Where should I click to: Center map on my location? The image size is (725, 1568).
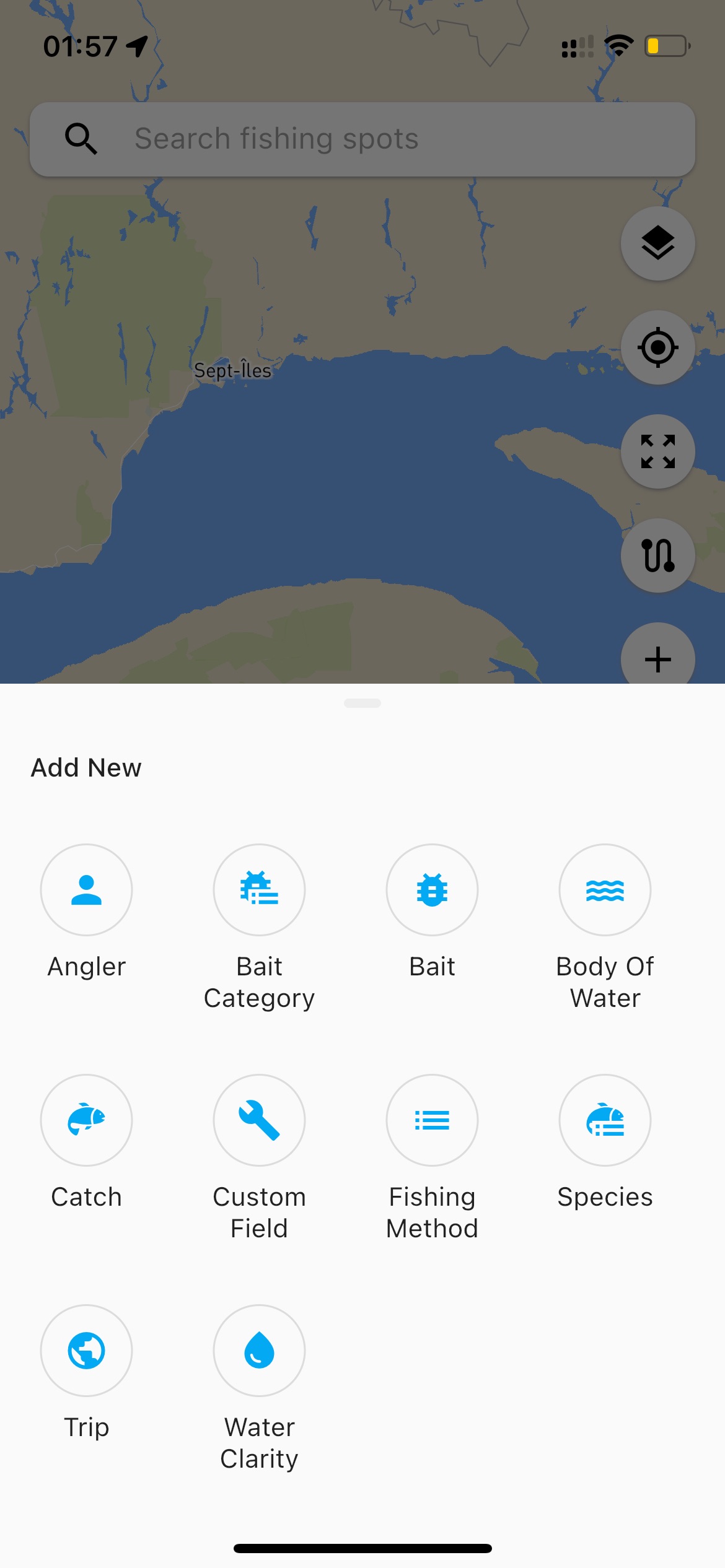click(657, 347)
